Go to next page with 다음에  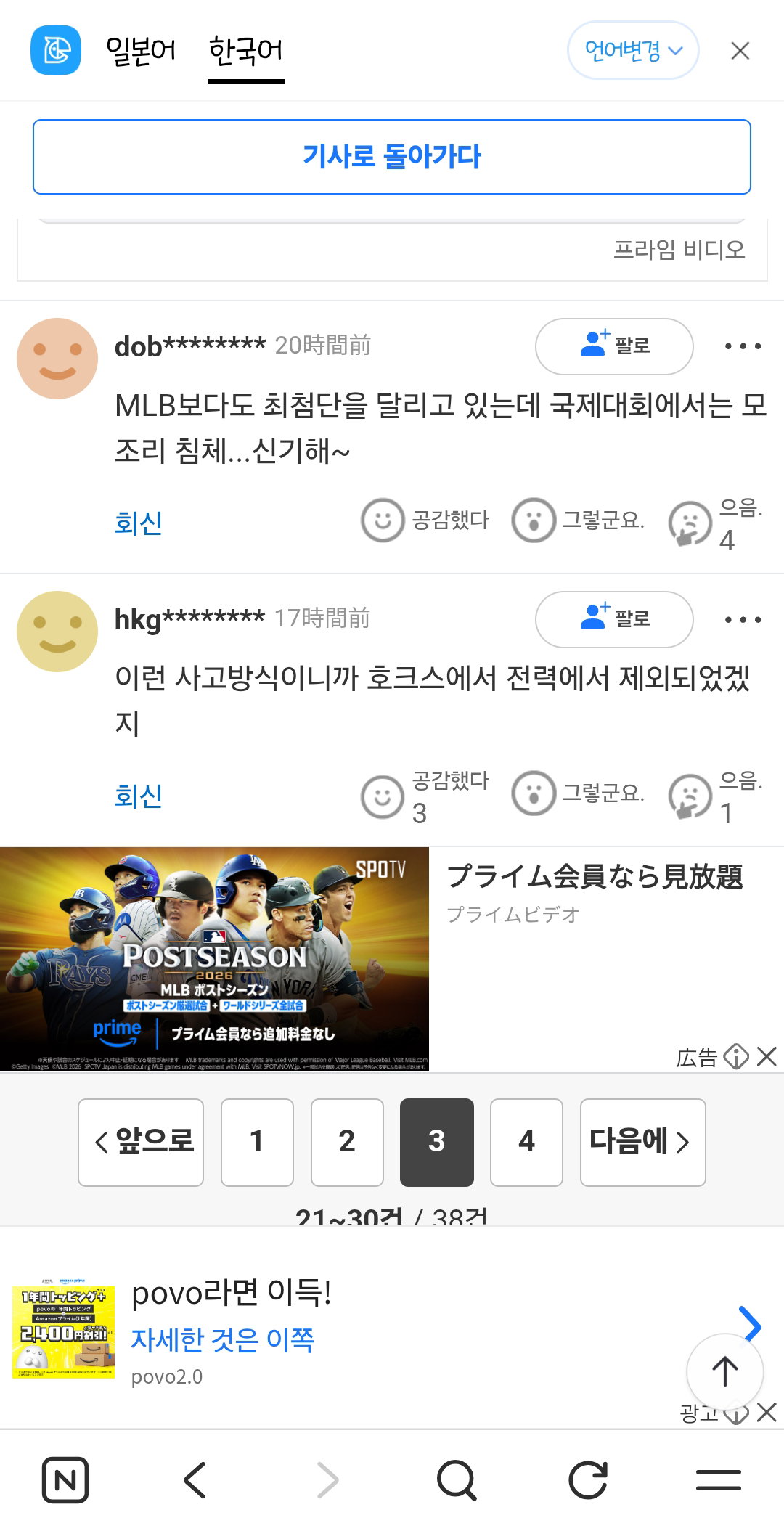click(x=642, y=1142)
